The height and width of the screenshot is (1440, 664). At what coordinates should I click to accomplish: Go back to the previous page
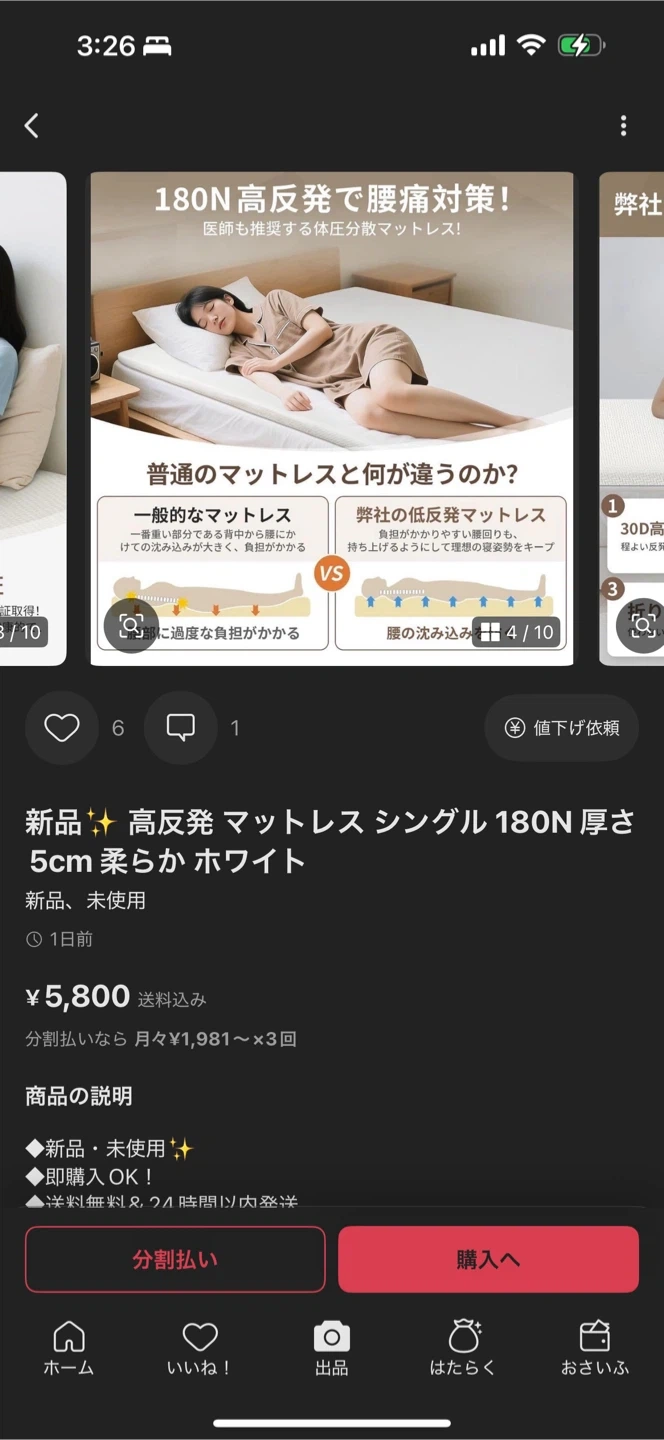pyautogui.click(x=32, y=125)
